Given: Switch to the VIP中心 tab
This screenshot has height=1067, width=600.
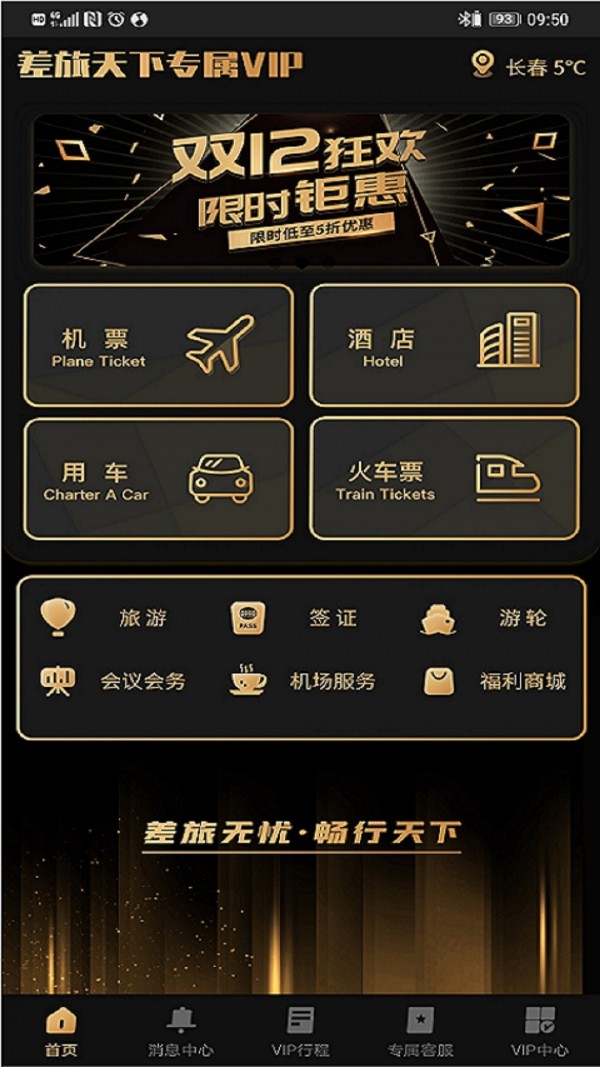Looking at the screenshot, I should [539, 1031].
